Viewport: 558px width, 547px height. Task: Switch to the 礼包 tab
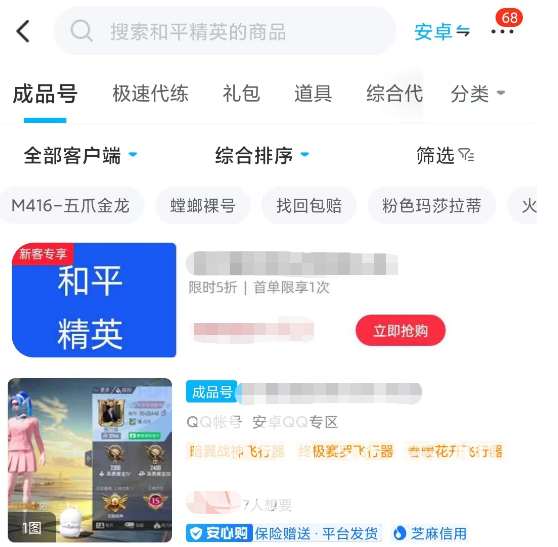pos(241,94)
